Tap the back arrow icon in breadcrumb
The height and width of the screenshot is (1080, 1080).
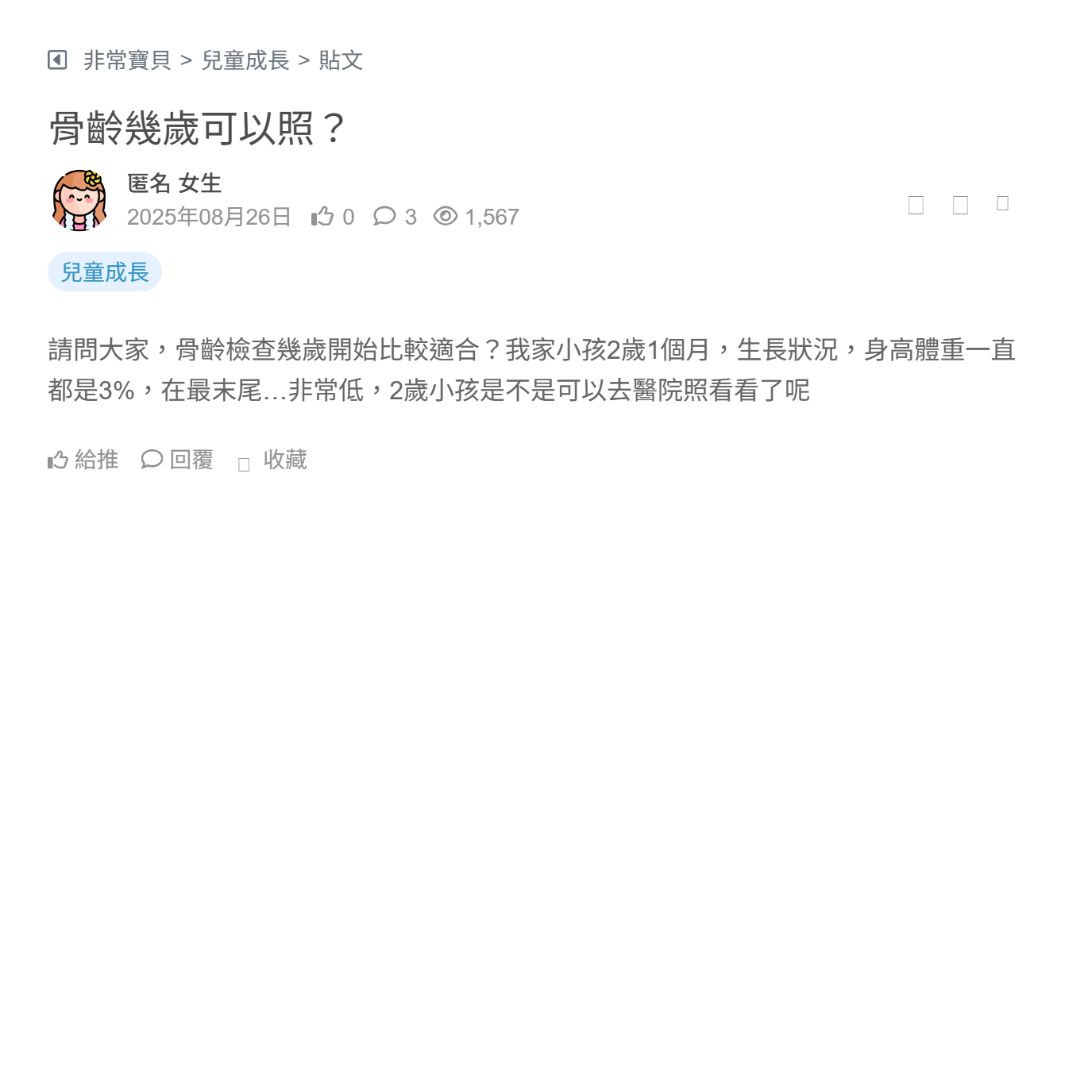click(57, 60)
